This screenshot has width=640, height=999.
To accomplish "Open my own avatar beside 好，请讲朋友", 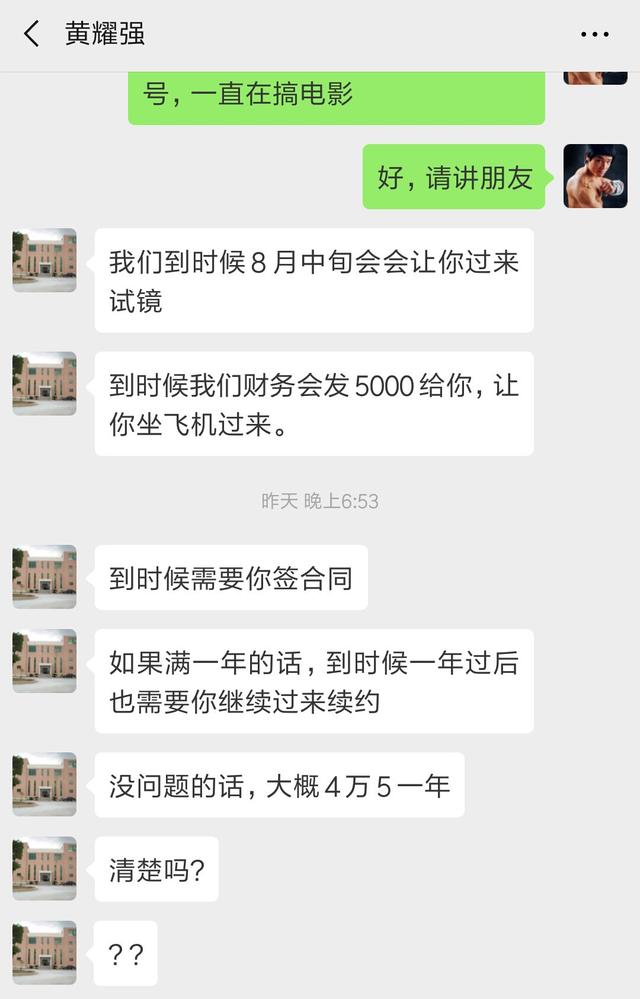I will (x=595, y=176).
